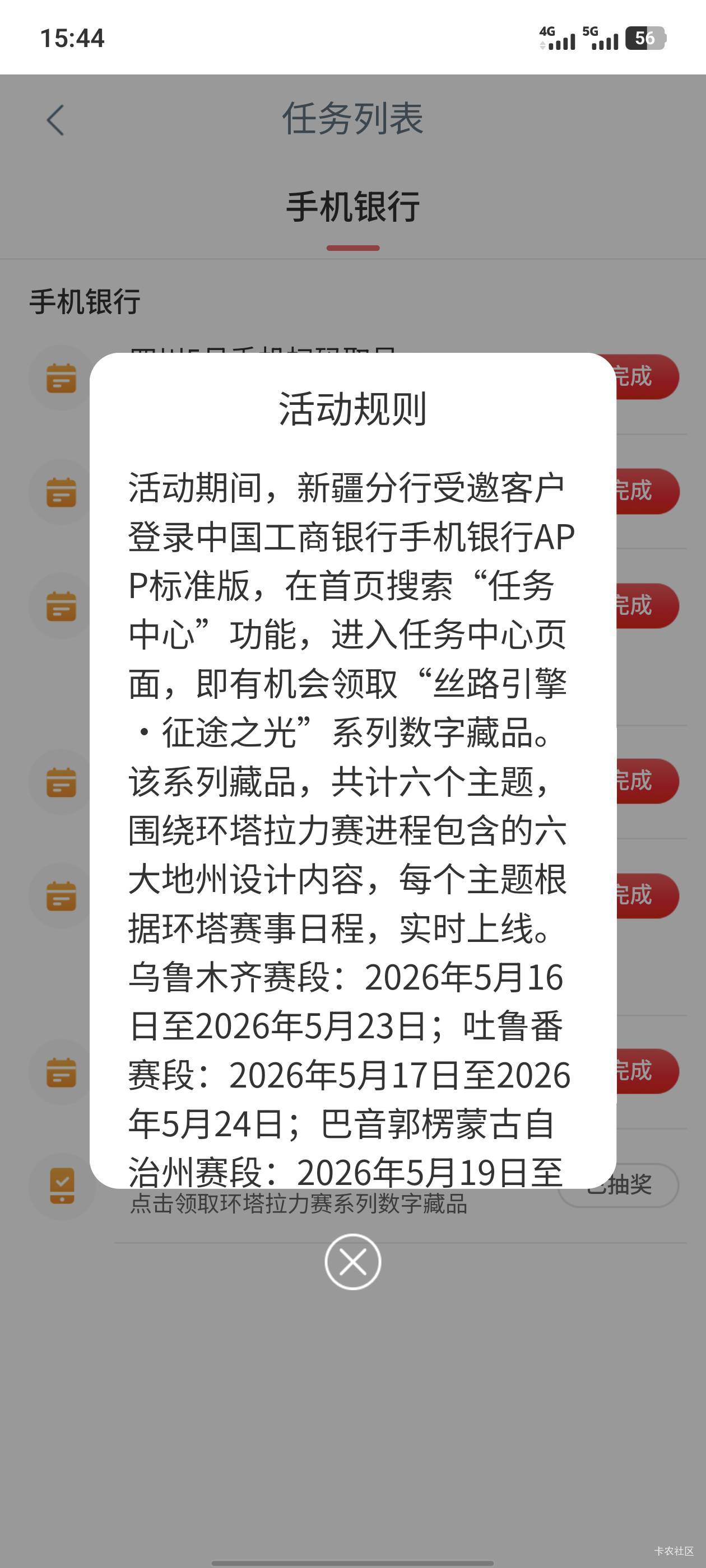Go back using the top-left arrow
706x1568 pixels.
tap(55, 120)
